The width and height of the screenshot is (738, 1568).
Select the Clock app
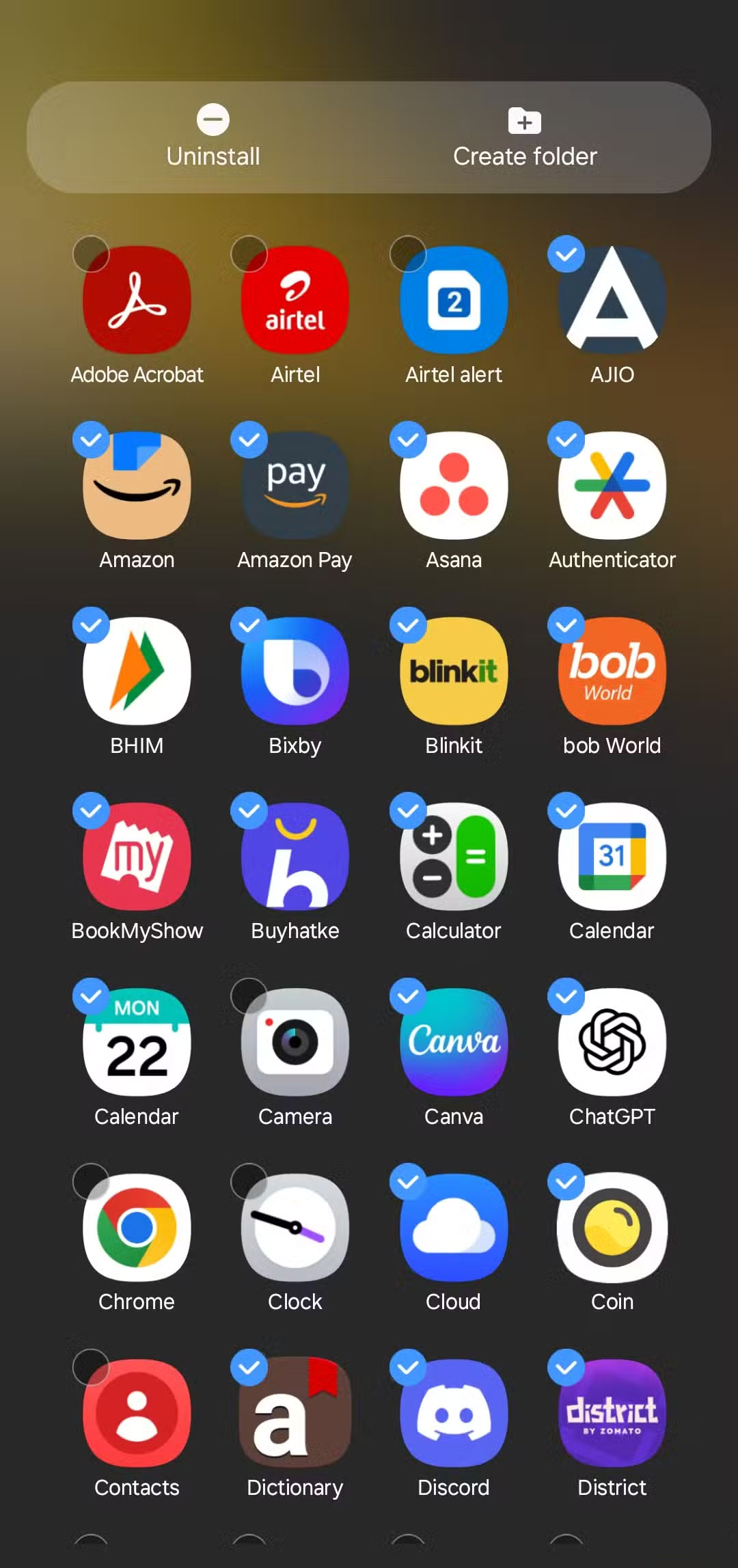295,1228
